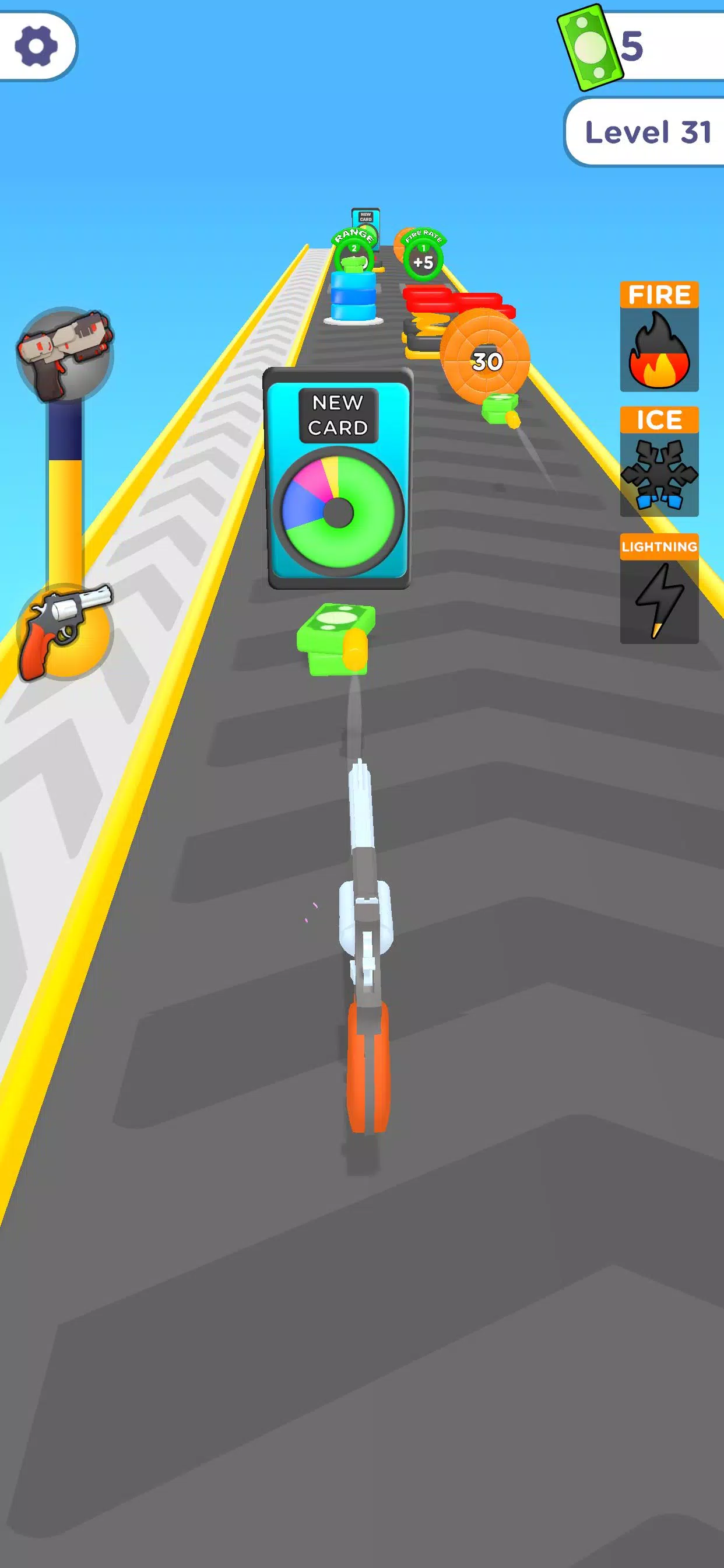Activate the FIRE power-up
The image size is (724, 1568).
pyautogui.click(x=659, y=337)
